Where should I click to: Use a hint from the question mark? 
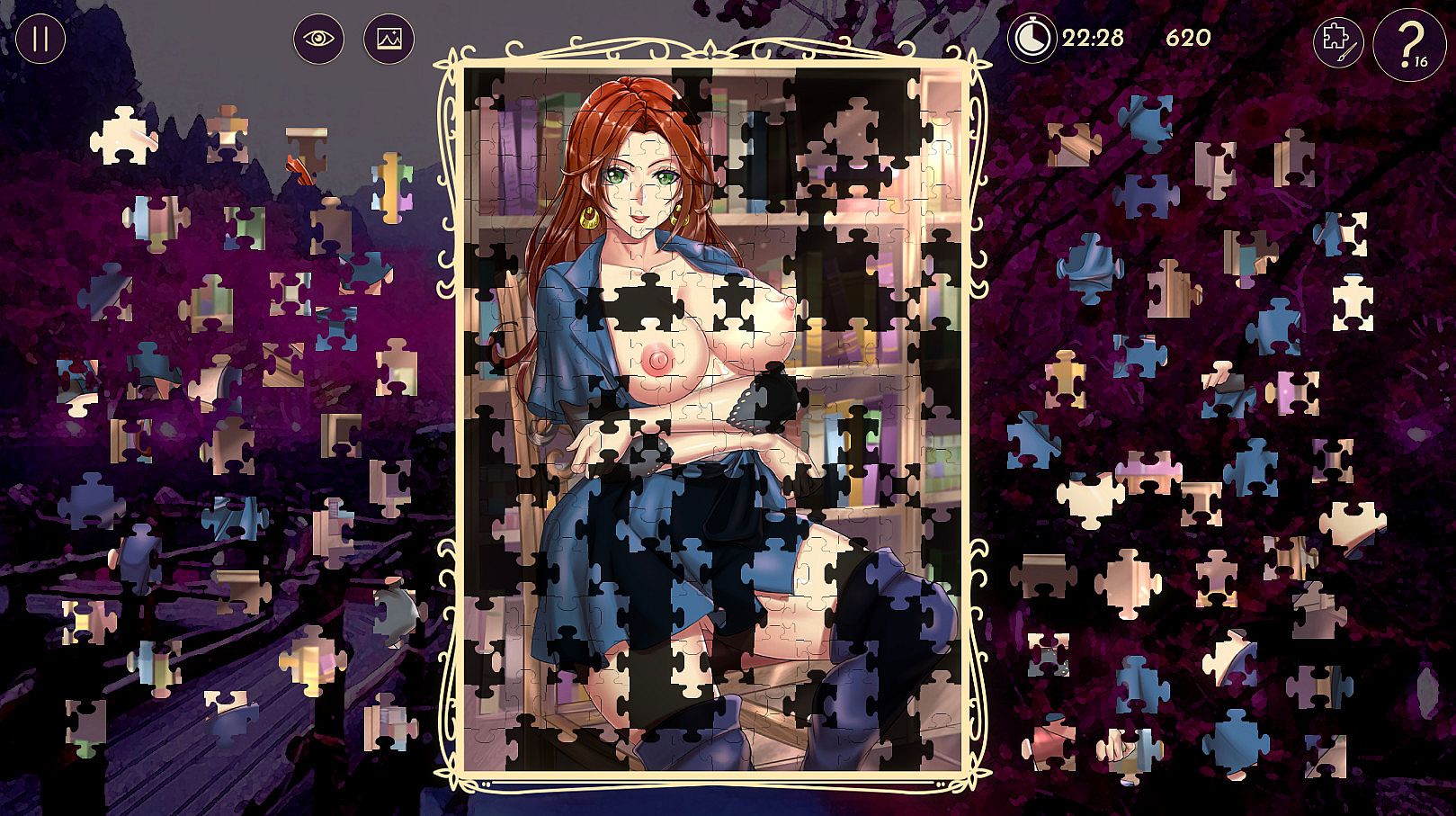pyautogui.click(x=1409, y=40)
